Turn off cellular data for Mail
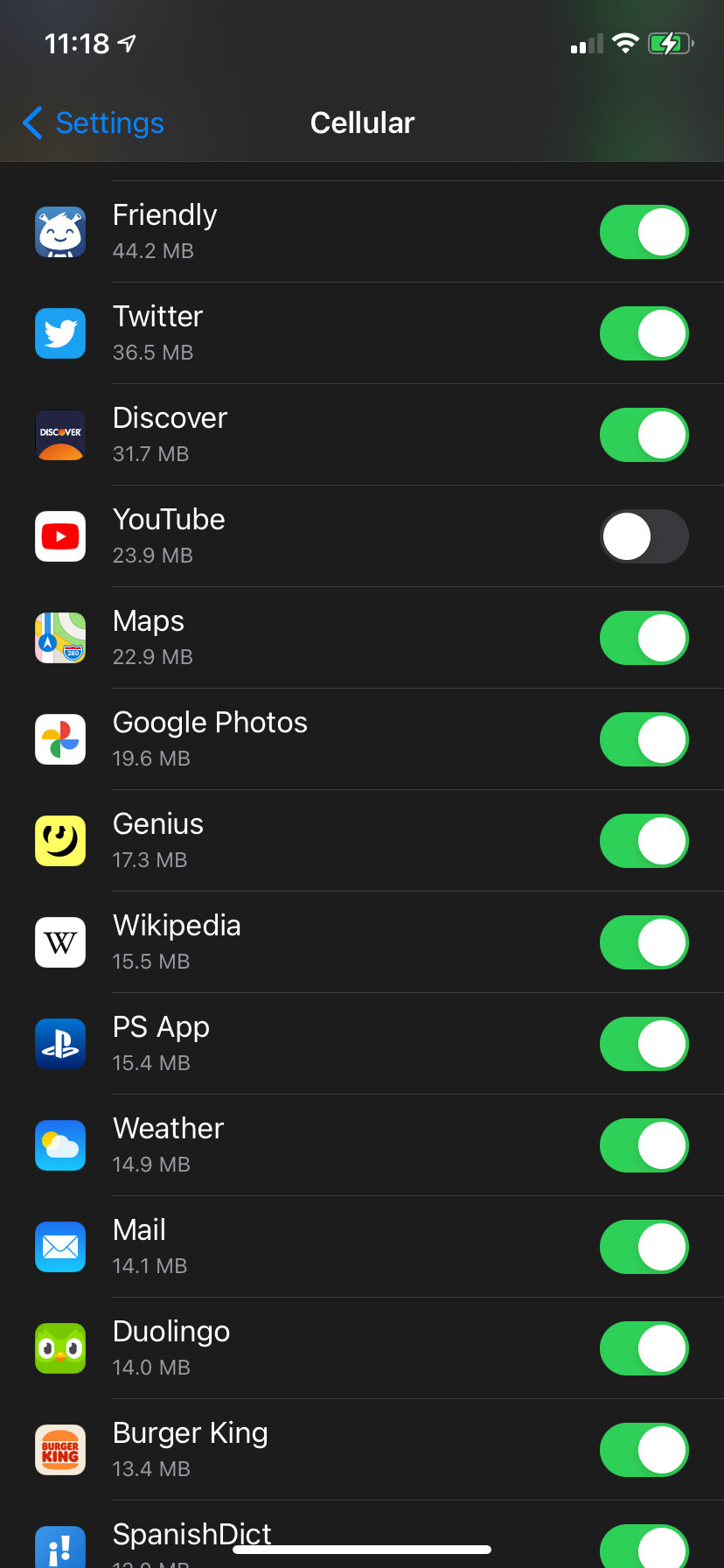The height and width of the screenshot is (1568, 724). [x=644, y=1247]
